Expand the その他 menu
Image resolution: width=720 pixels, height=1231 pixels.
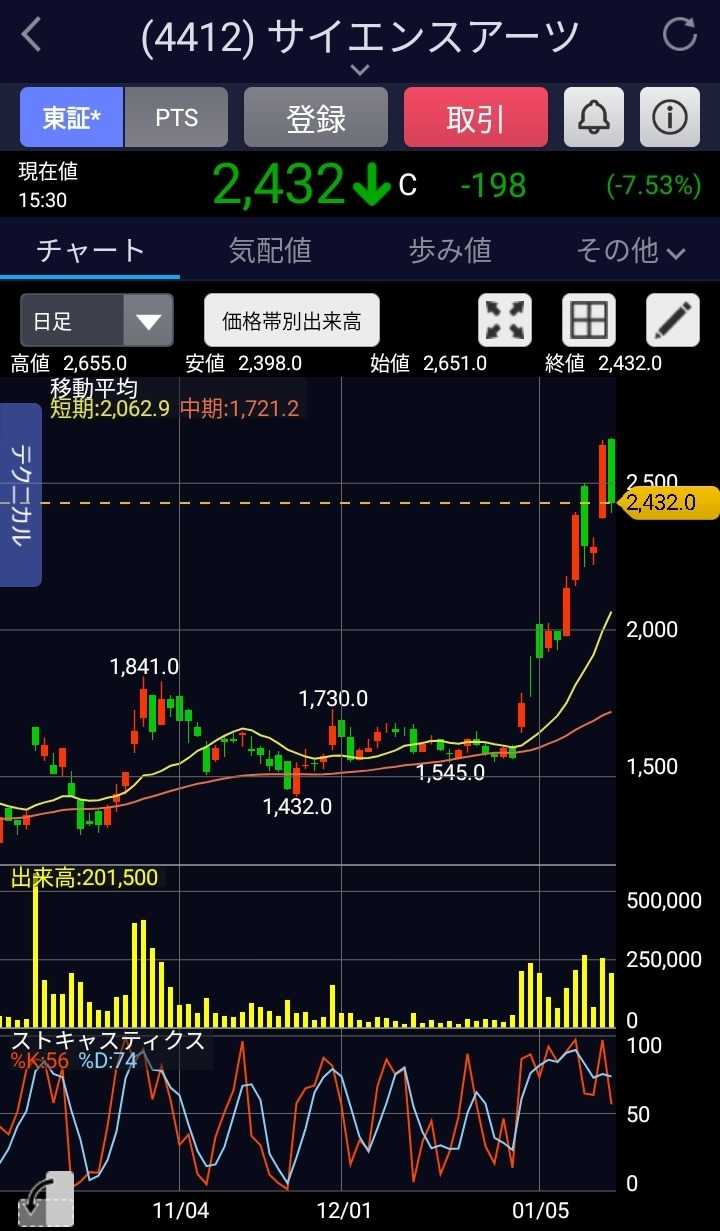630,250
